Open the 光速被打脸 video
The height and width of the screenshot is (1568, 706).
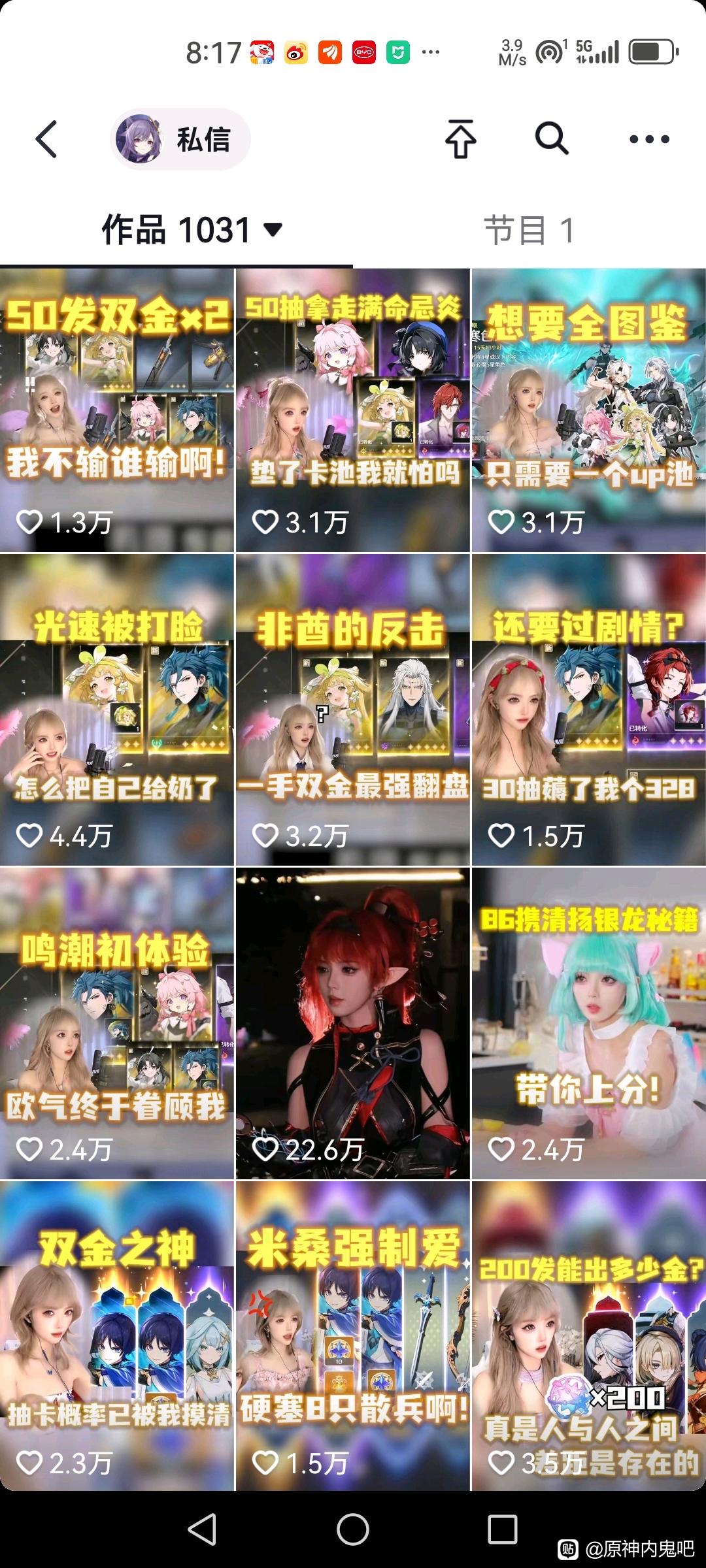coord(117,710)
